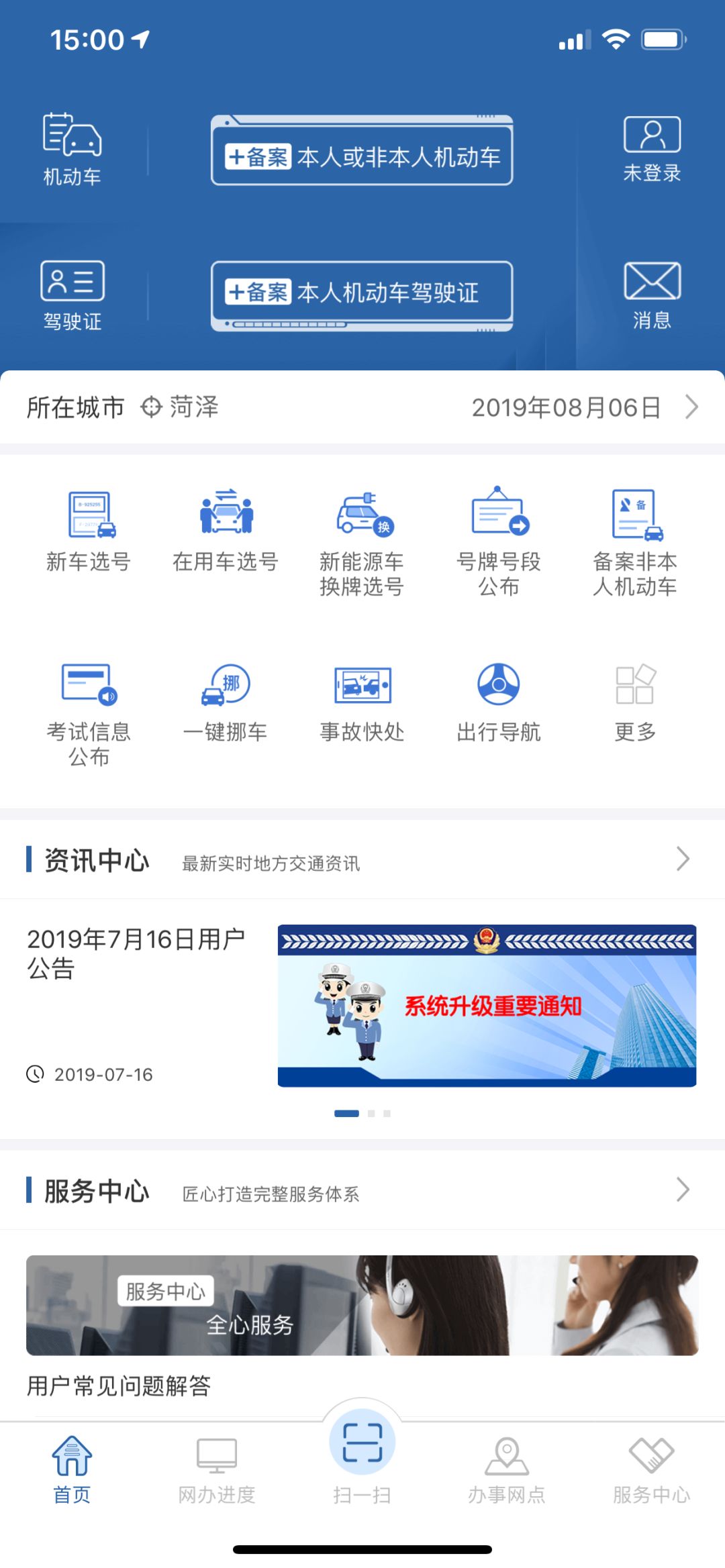725x1568 pixels.
Task: Tap 未登录 to log in
Action: click(652, 149)
